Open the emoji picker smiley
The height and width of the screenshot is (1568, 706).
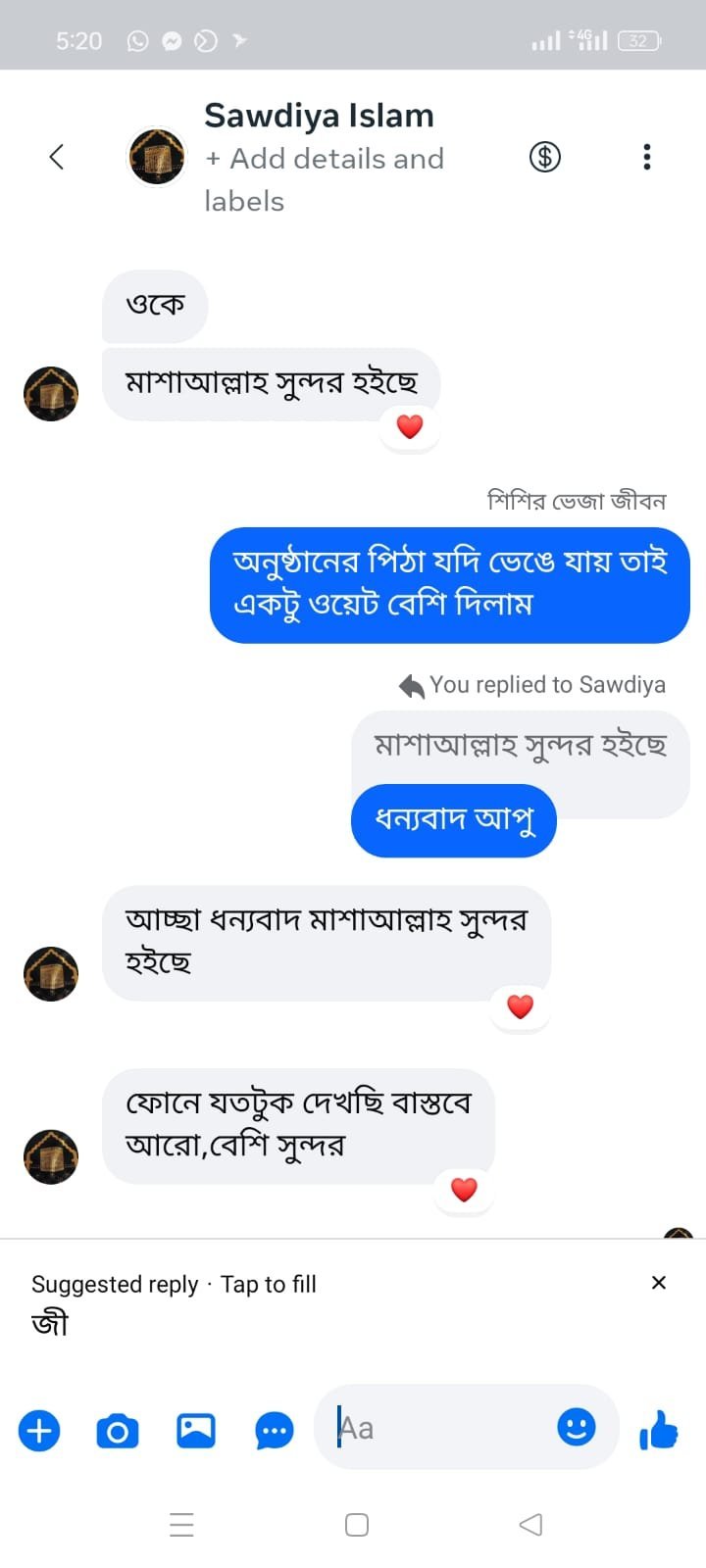(577, 1427)
